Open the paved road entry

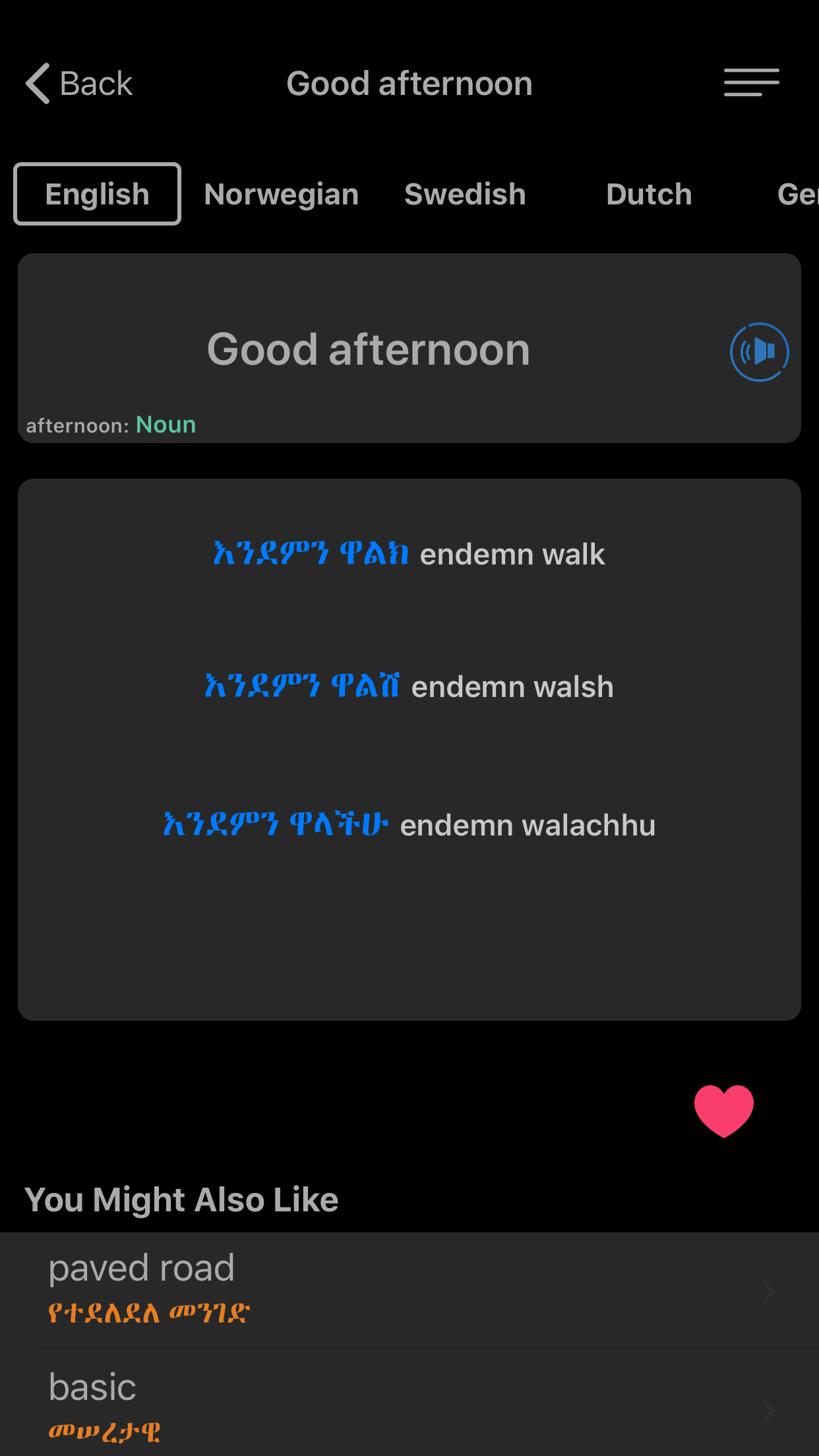click(x=409, y=1291)
